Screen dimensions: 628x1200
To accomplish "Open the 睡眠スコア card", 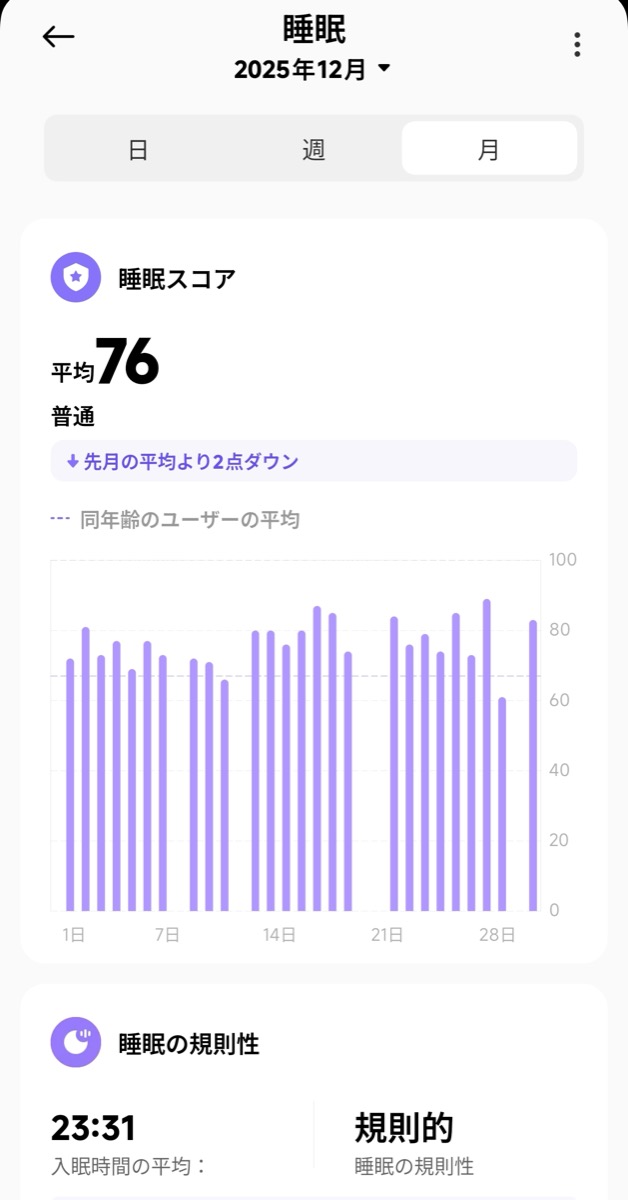I will click(x=177, y=278).
